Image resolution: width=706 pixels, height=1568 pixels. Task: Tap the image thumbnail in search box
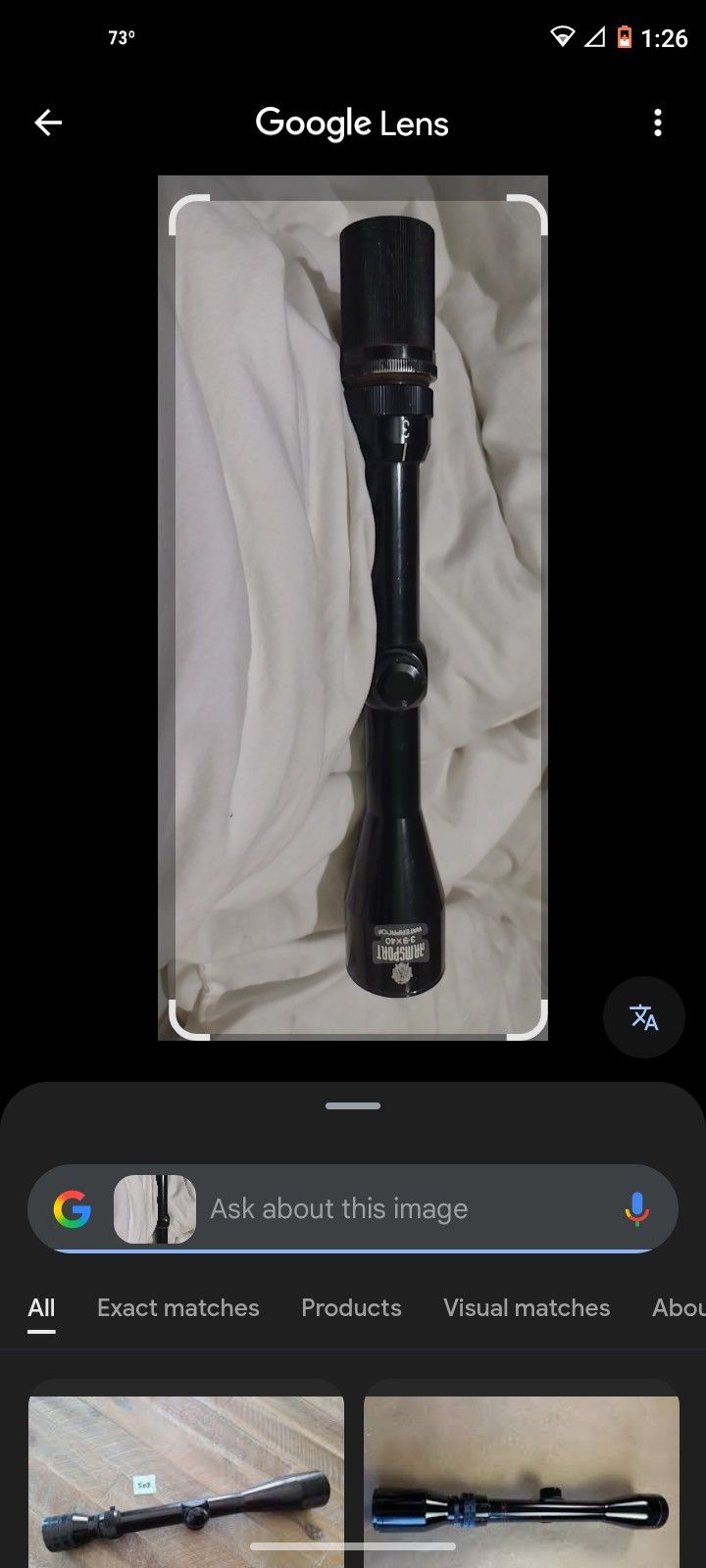point(155,1209)
